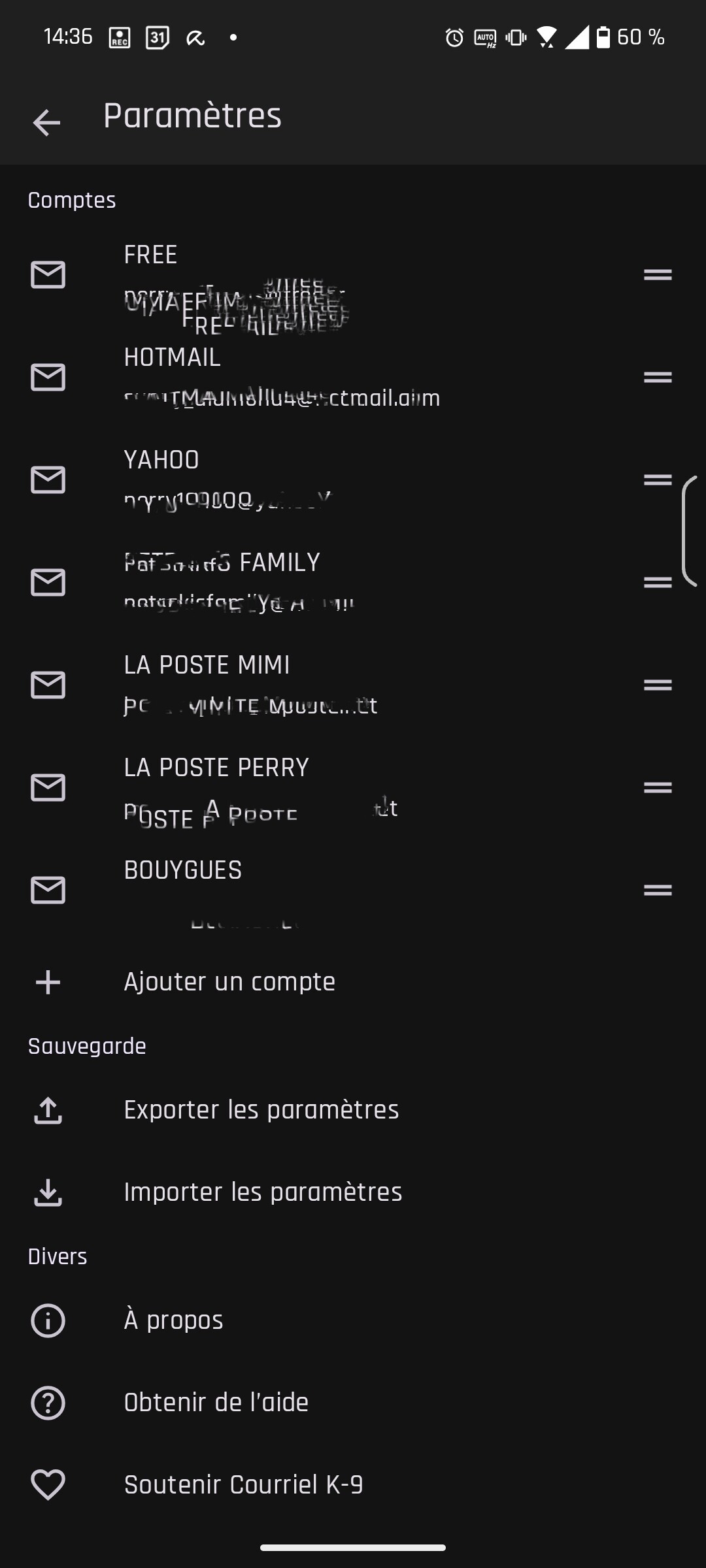This screenshot has width=706, height=1568.
Task: Open the FREE account settings
Action: click(261, 274)
